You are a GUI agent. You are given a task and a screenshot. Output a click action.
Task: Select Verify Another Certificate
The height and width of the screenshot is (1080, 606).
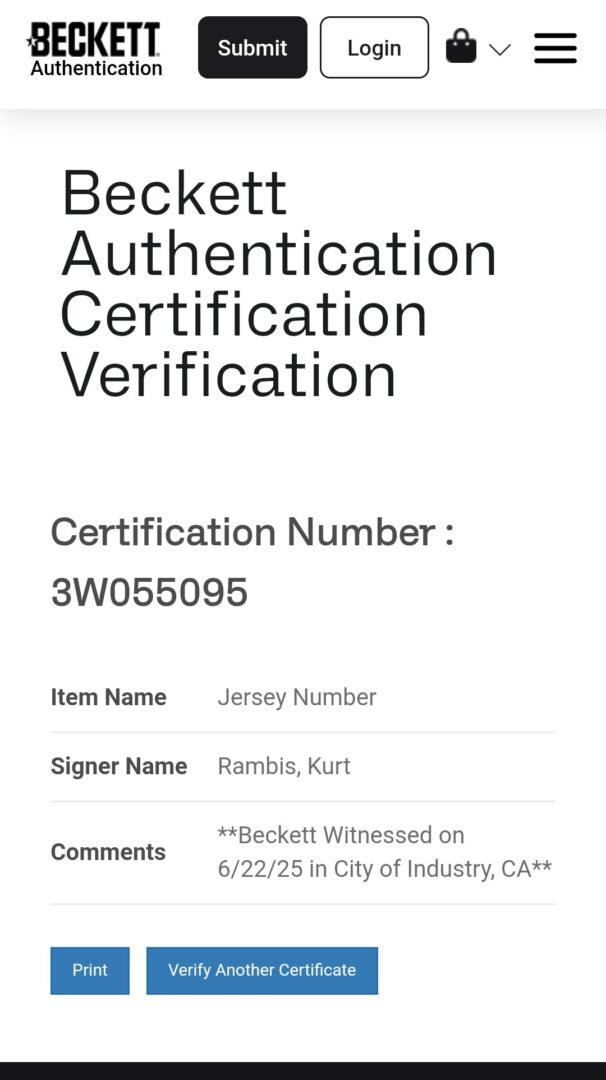pos(262,970)
